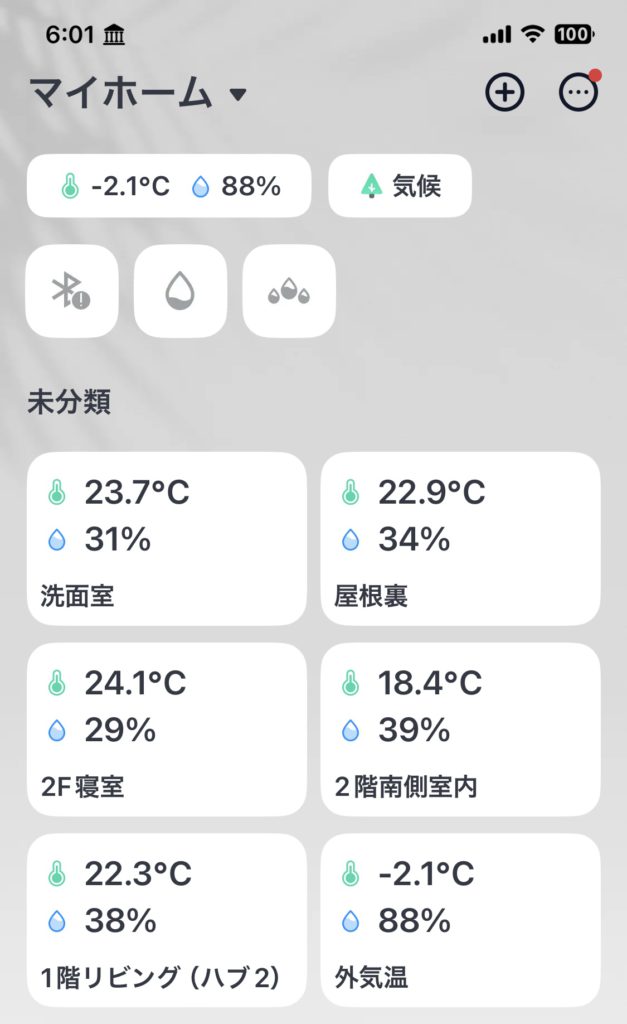Open the 洗面室 sensor card
627x1024 pixels.
[166, 538]
